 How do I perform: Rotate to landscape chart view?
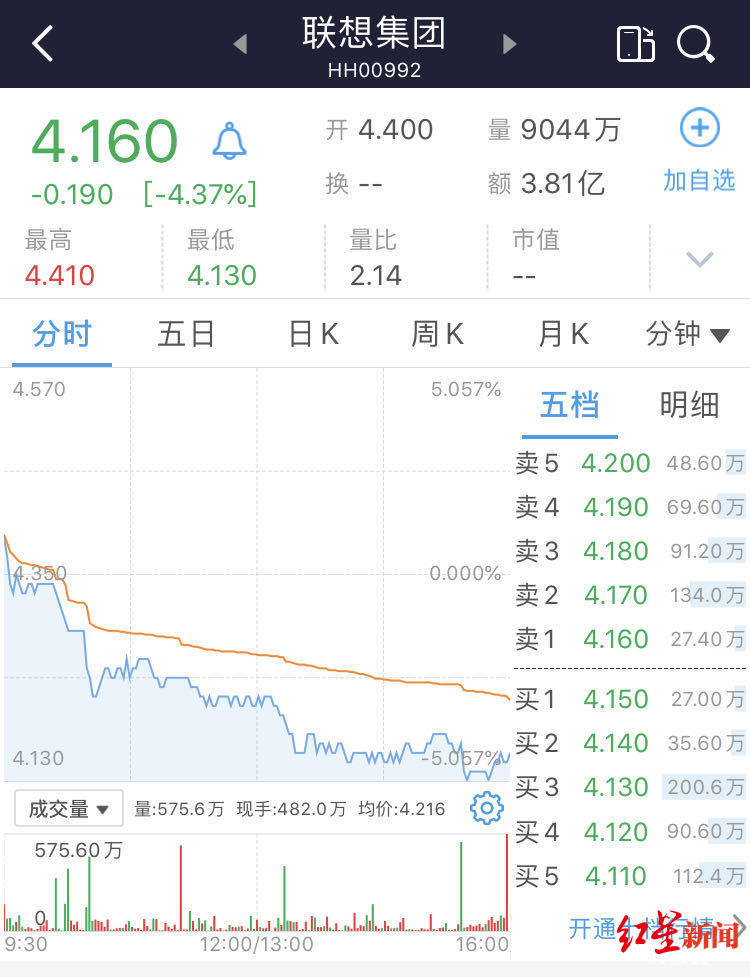click(635, 44)
